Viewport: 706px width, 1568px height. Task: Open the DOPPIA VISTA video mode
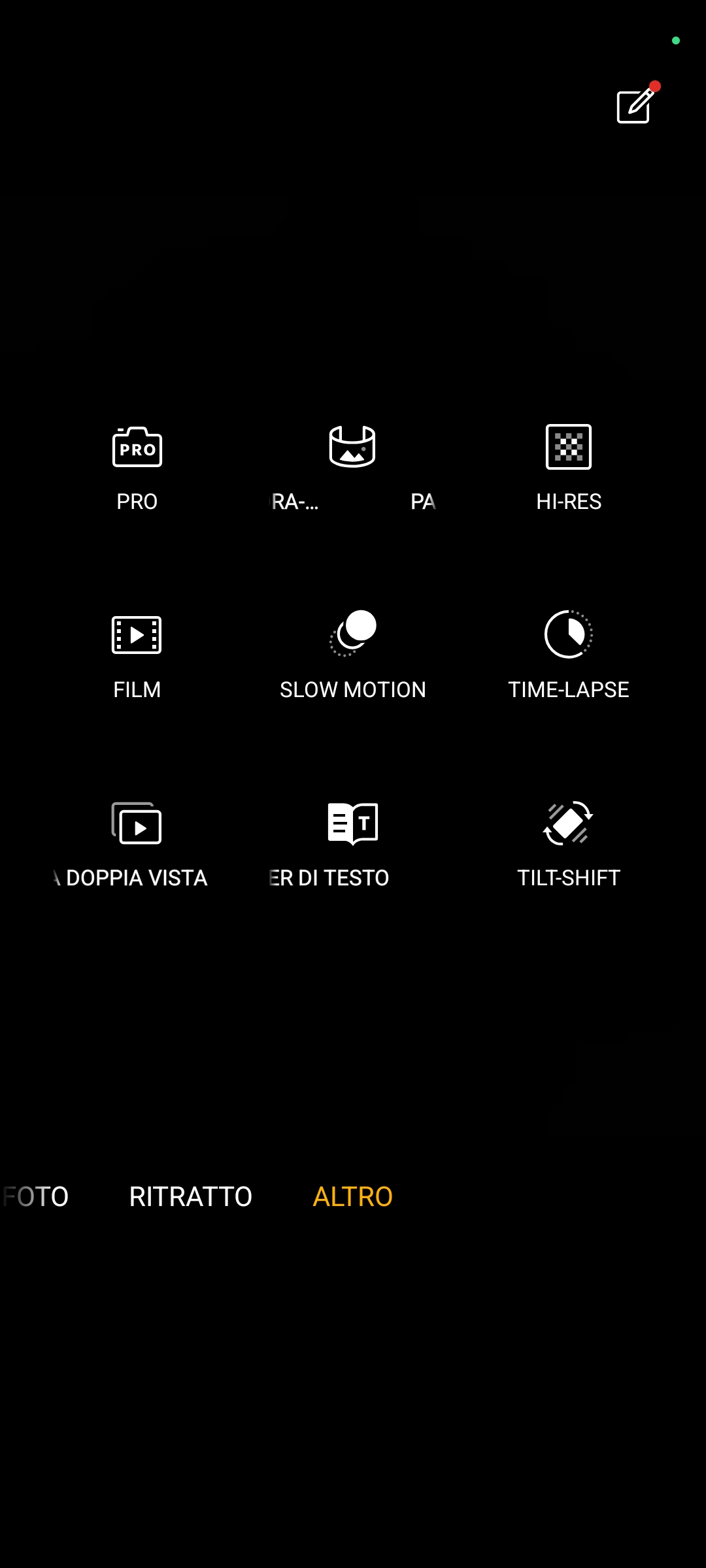[x=137, y=844]
